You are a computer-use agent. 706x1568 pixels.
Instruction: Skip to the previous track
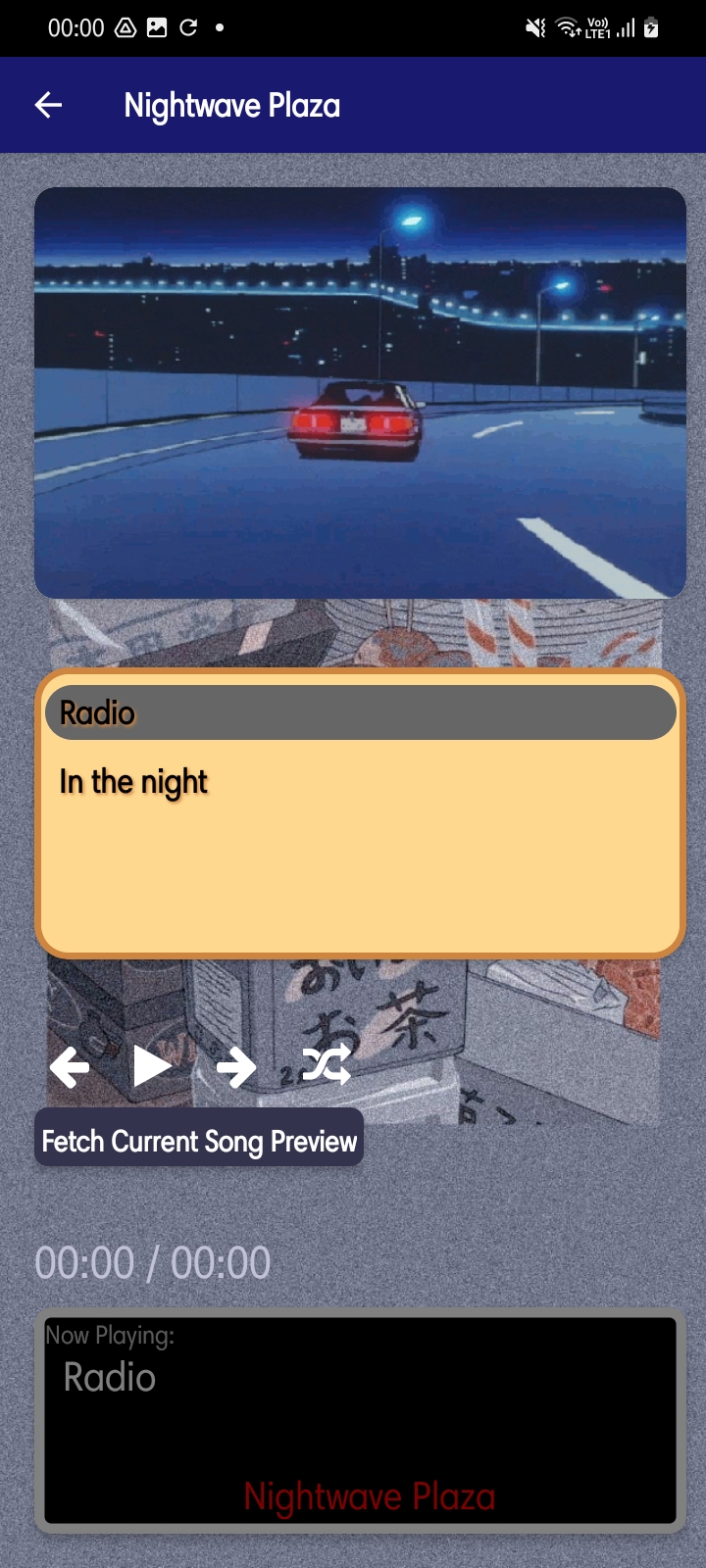tap(70, 1066)
